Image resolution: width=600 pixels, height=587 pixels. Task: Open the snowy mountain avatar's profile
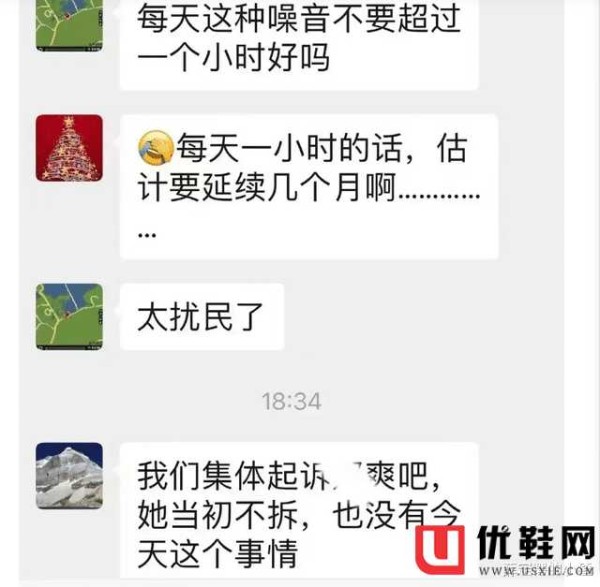pos(69,476)
